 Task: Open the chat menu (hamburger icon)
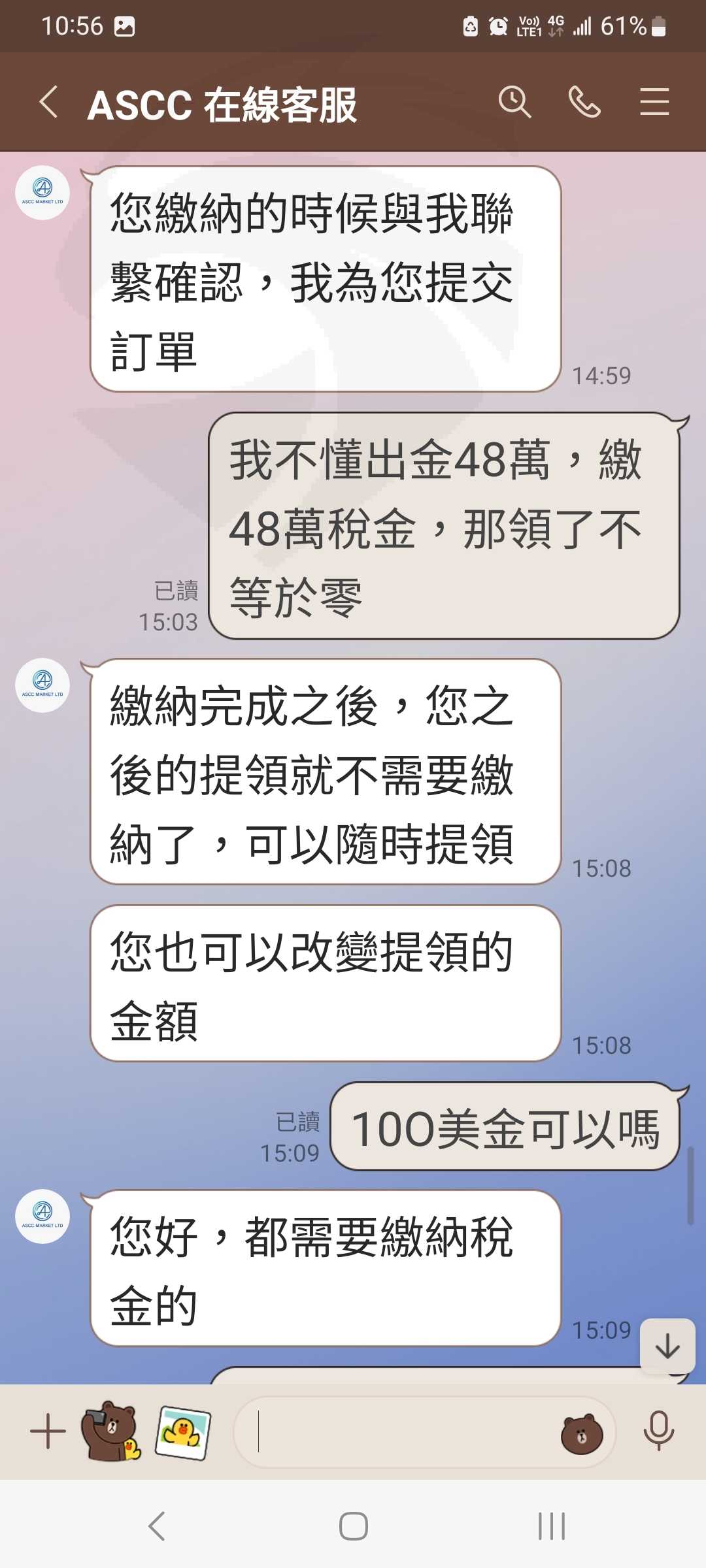654,103
